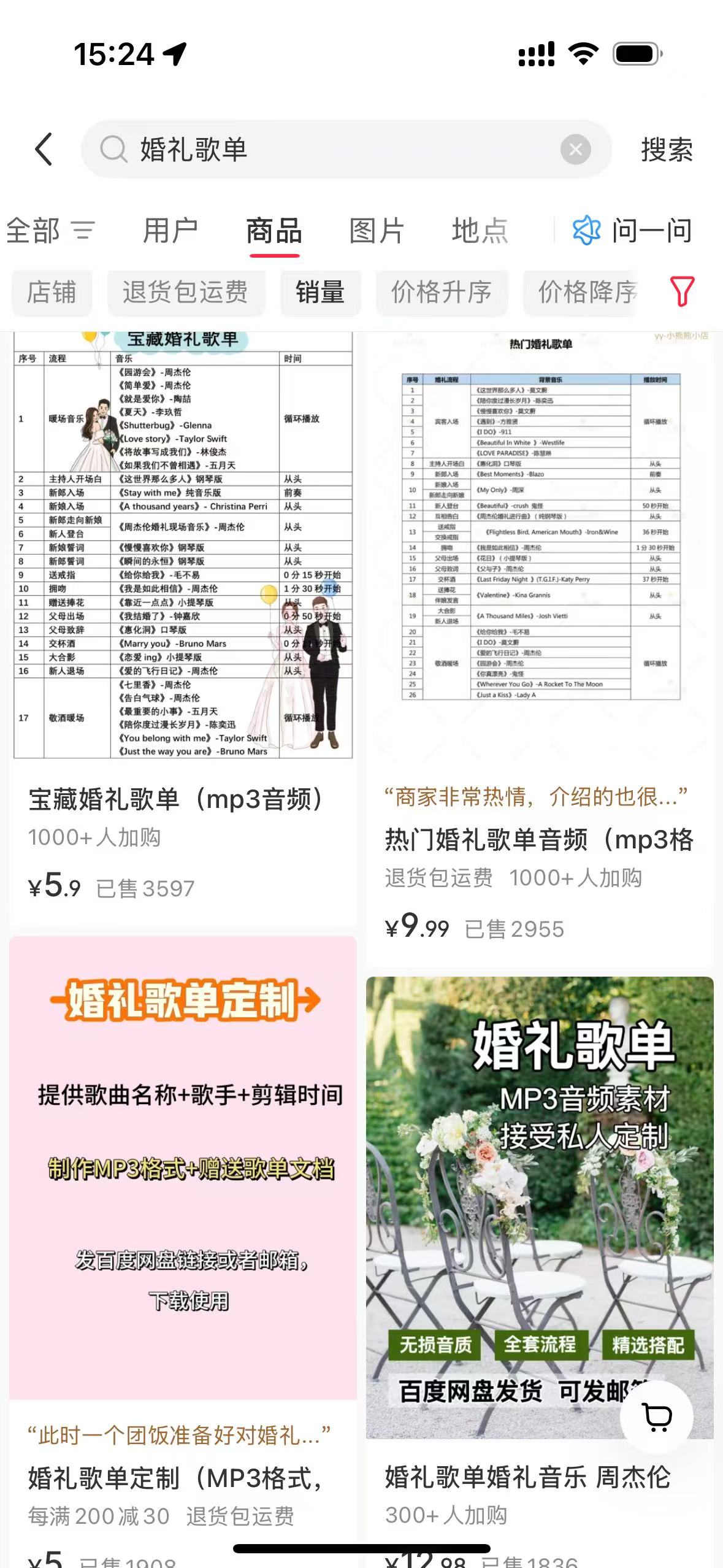Apply the 退货包运费 filter chip
723x1568 pixels.
[x=185, y=293]
